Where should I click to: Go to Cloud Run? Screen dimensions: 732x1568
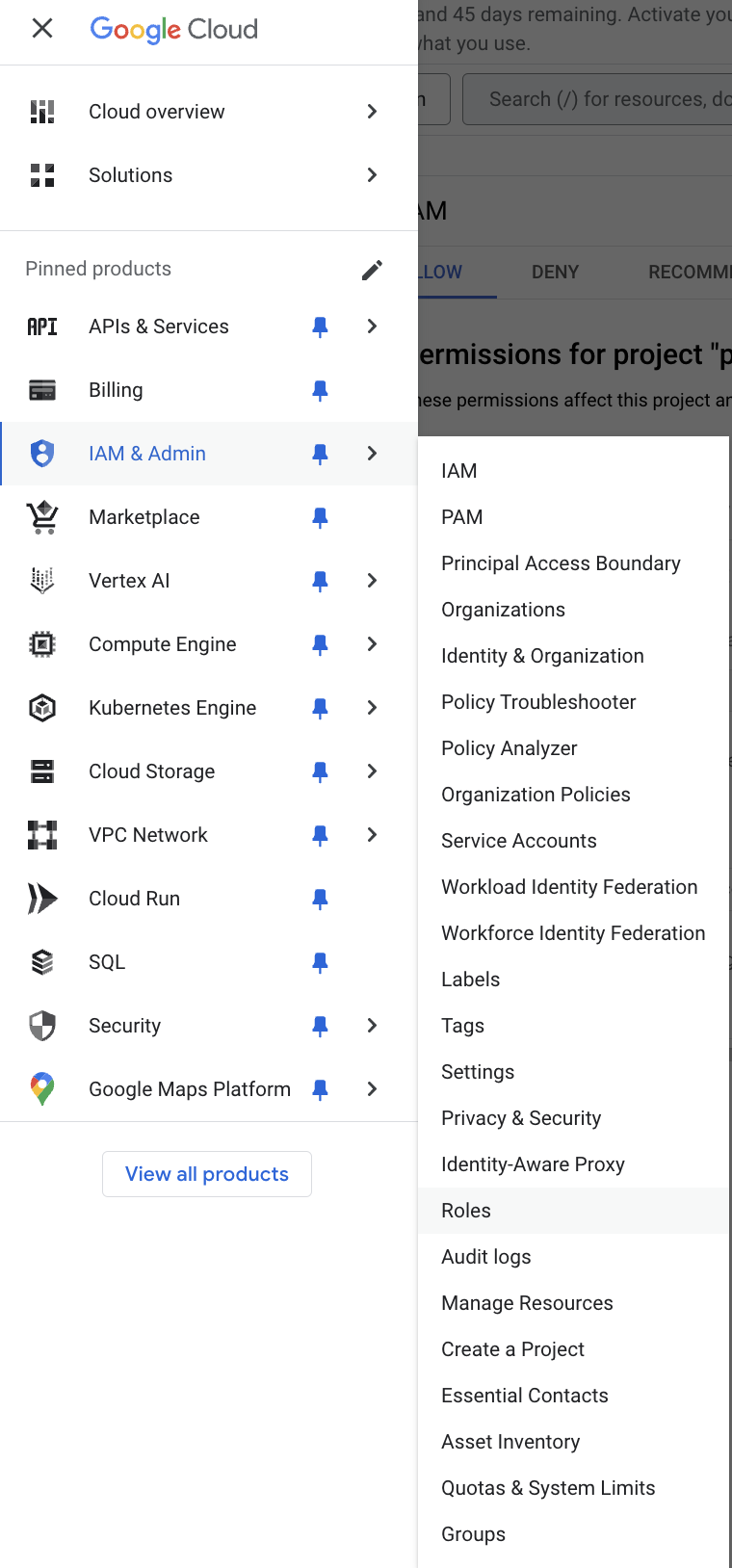[135, 899]
